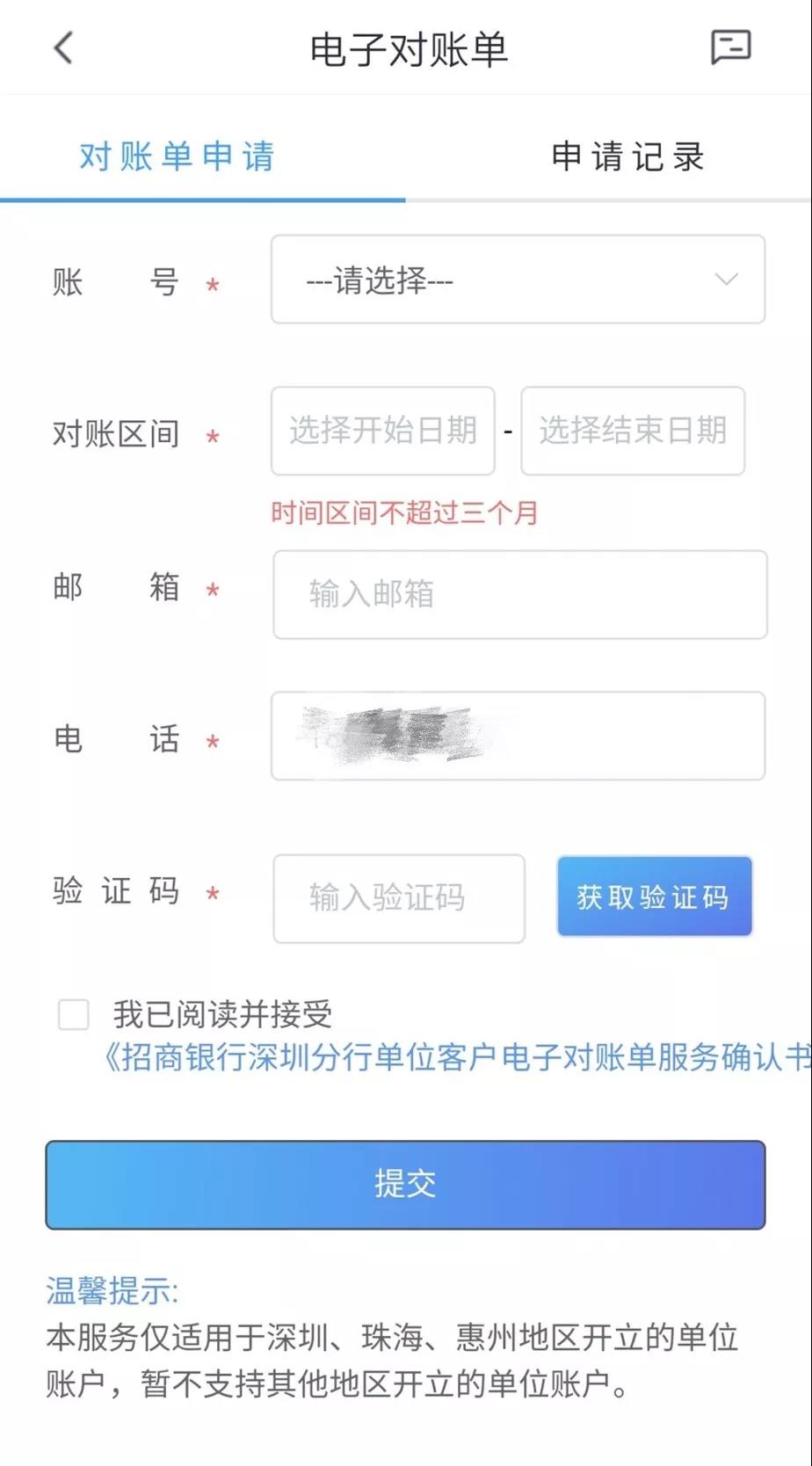Select the 对账单申请 tab
The width and height of the screenshot is (812, 1466).
(177, 157)
